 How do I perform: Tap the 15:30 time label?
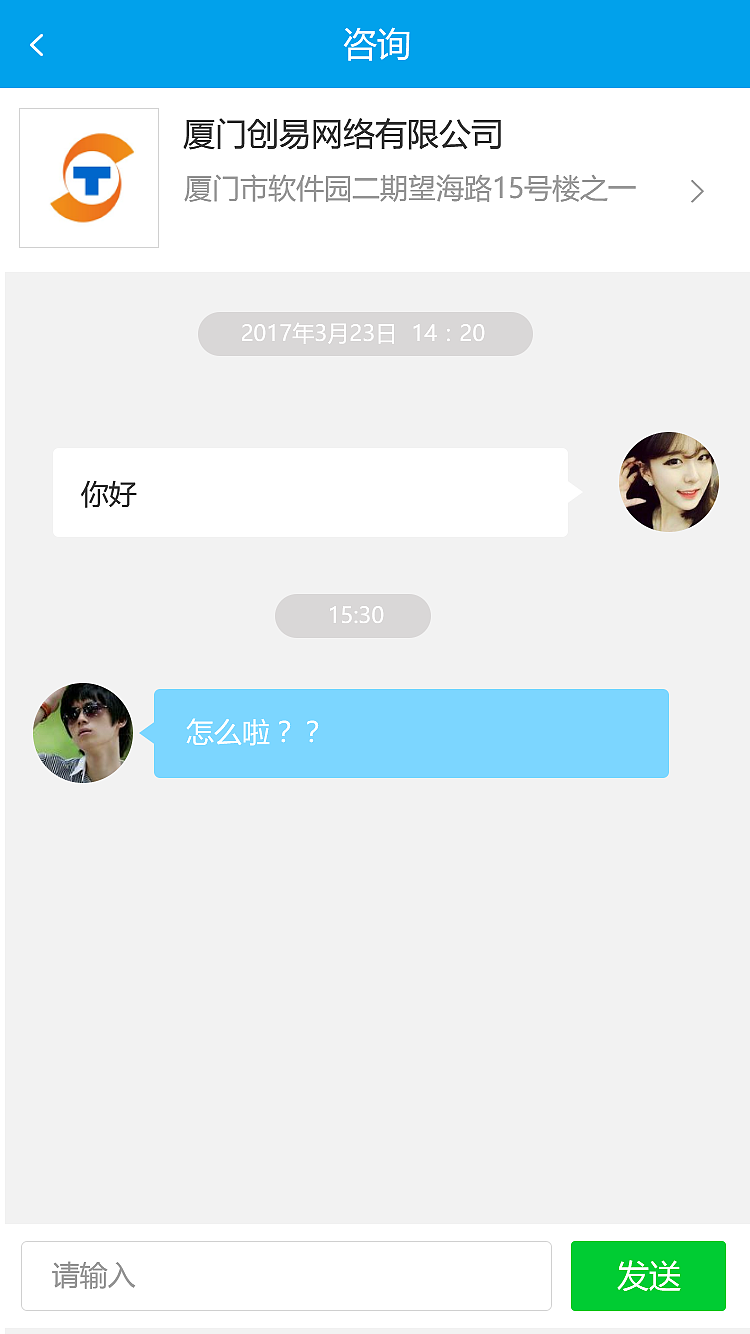[x=352, y=616]
